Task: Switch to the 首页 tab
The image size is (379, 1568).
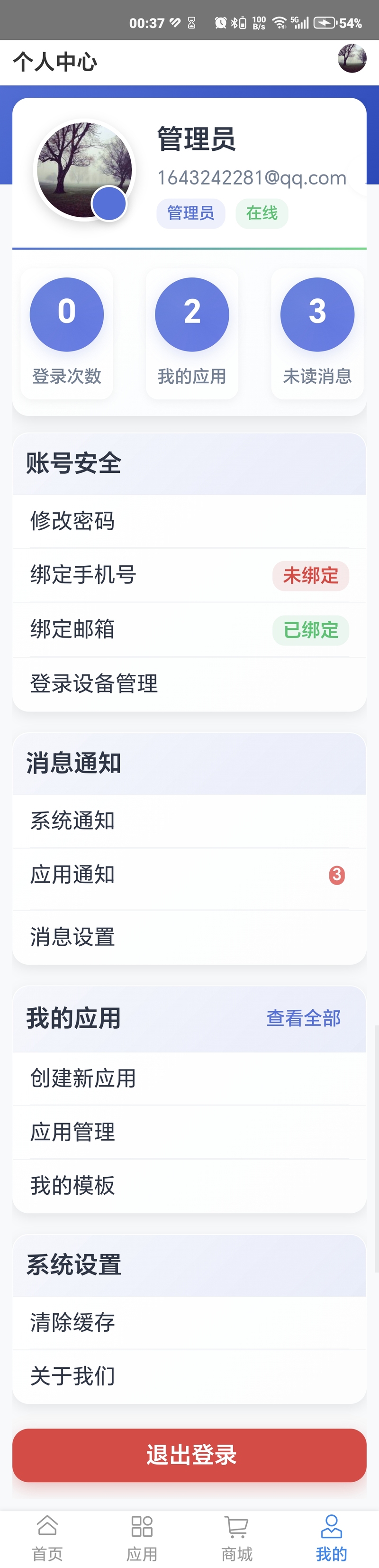Action: point(47,1538)
